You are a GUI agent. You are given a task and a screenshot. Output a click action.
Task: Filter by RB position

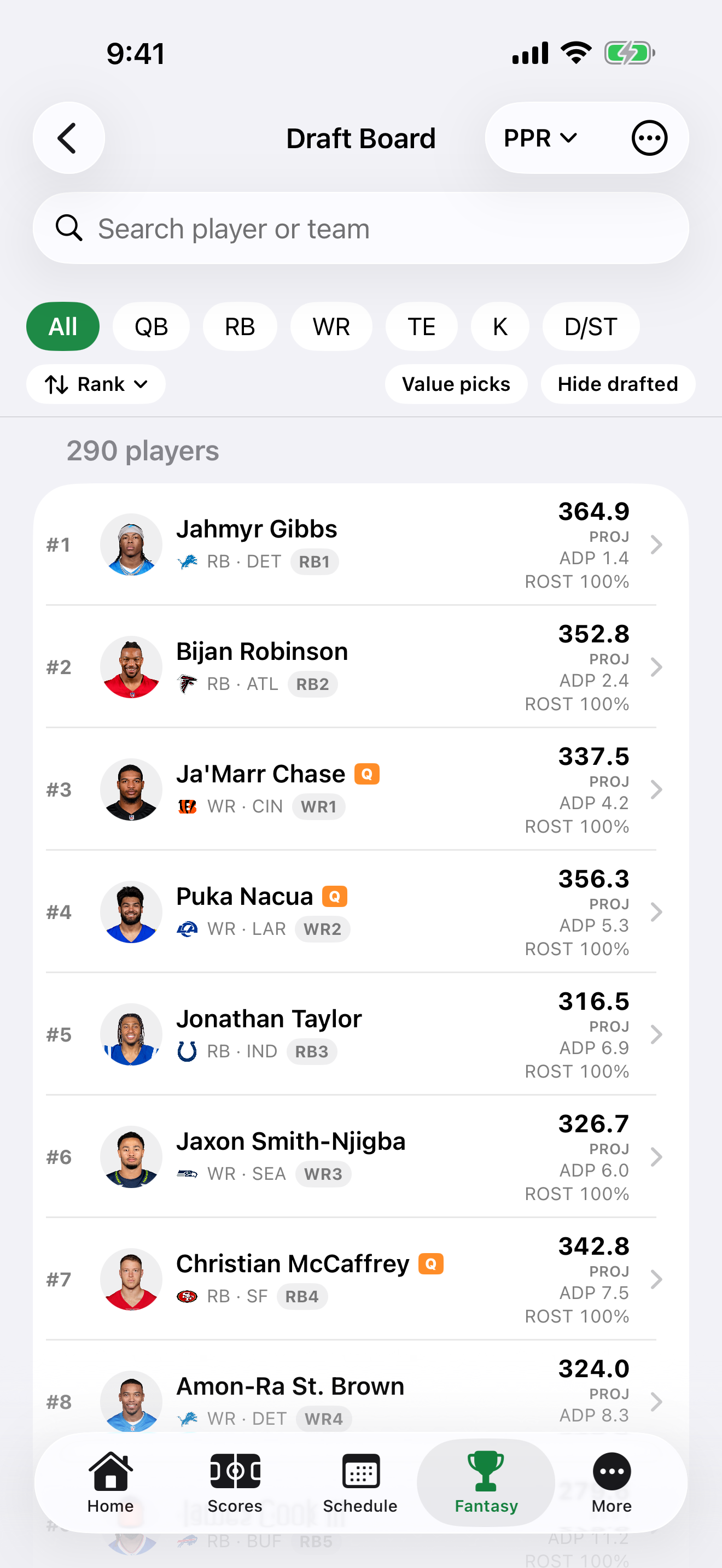point(240,326)
